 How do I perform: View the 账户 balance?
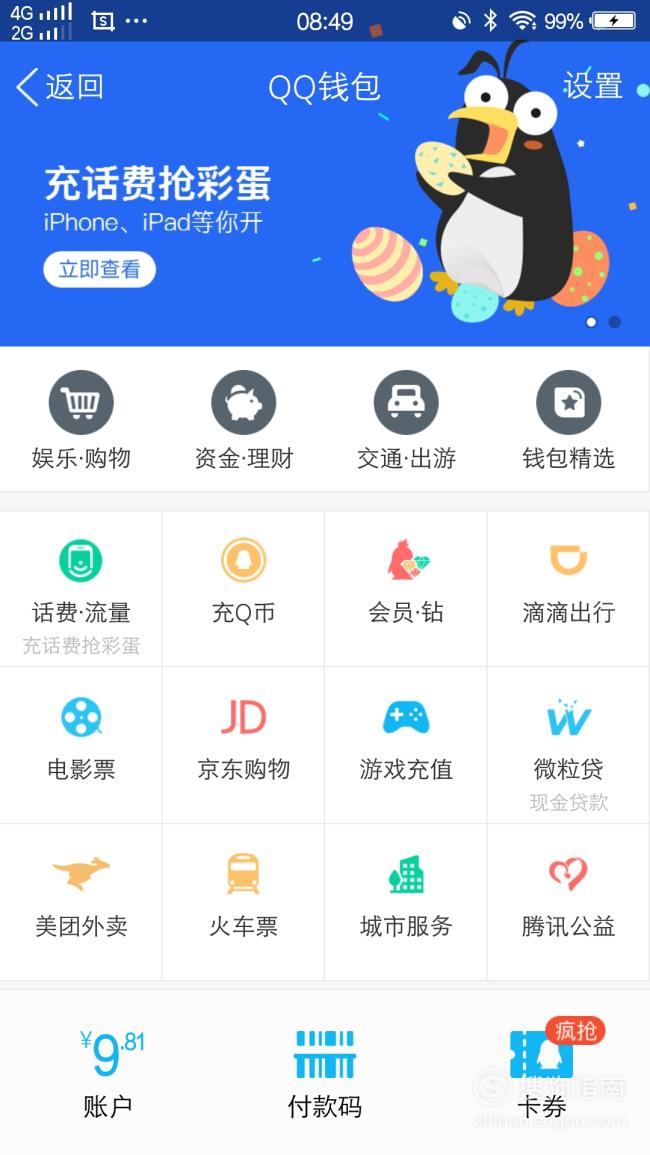[109, 1074]
